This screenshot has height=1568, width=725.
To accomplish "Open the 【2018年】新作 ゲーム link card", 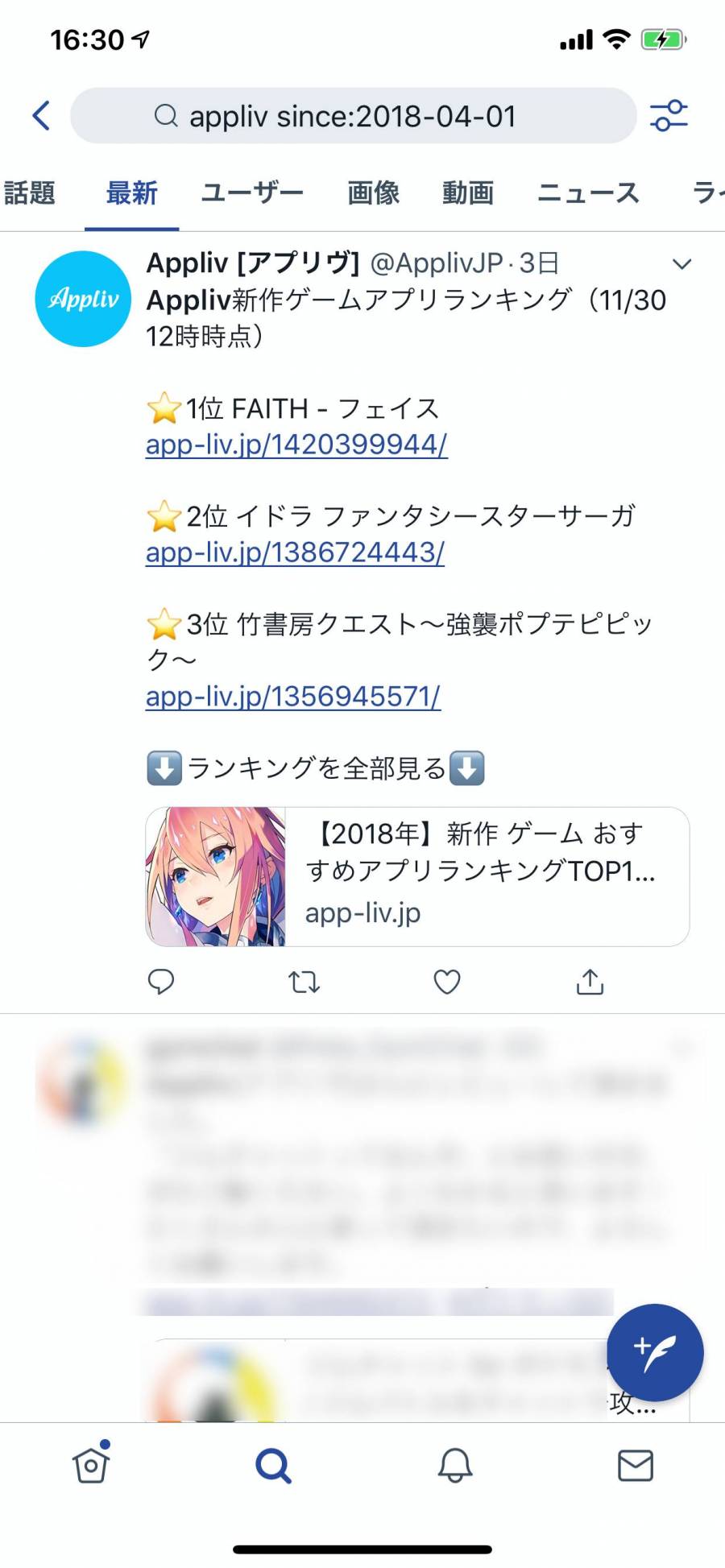I will point(417,876).
